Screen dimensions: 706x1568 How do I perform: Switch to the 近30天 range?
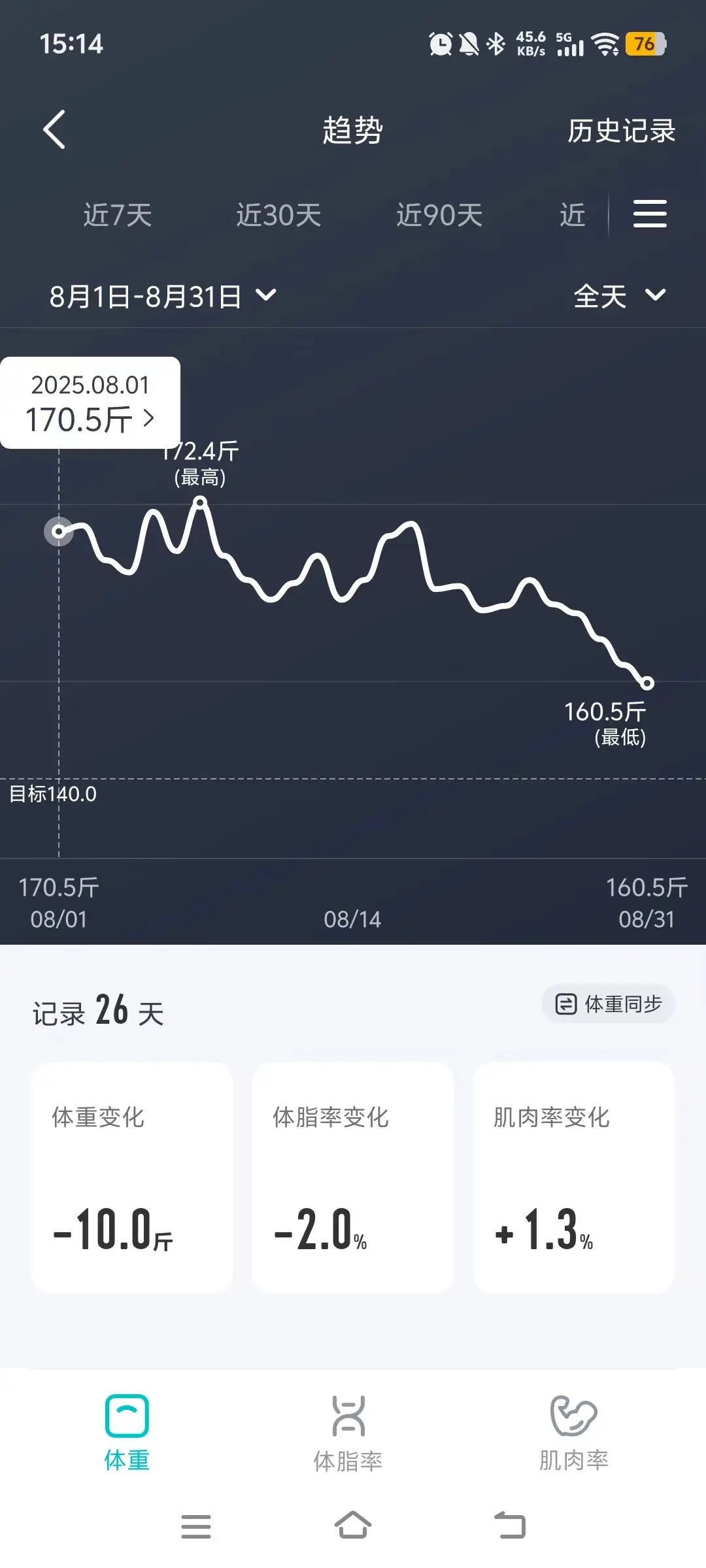[x=278, y=215]
